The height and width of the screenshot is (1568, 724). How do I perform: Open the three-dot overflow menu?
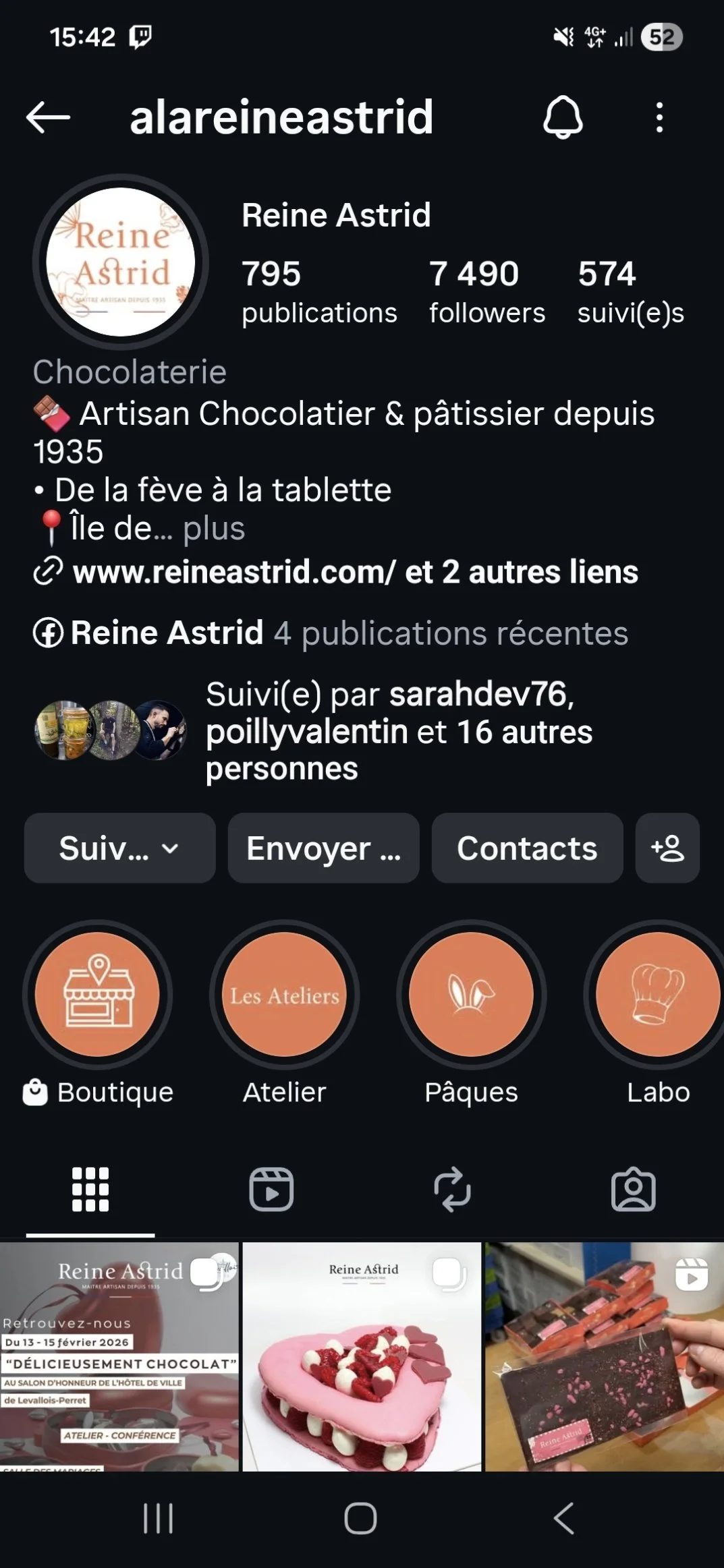(659, 117)
